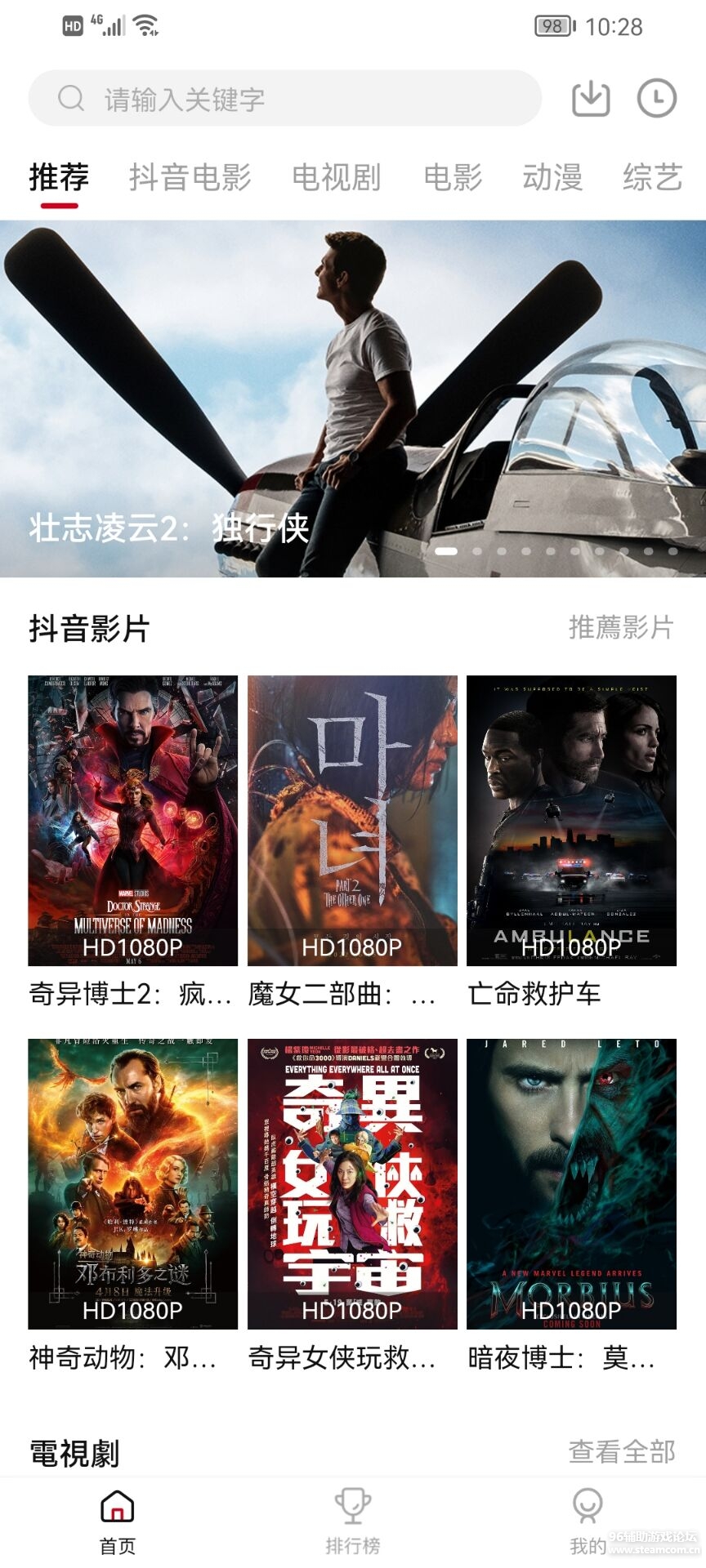Open the 奇异博士2 movie poster
This screenshot has width=706, height=1568.
pos(132,820)
